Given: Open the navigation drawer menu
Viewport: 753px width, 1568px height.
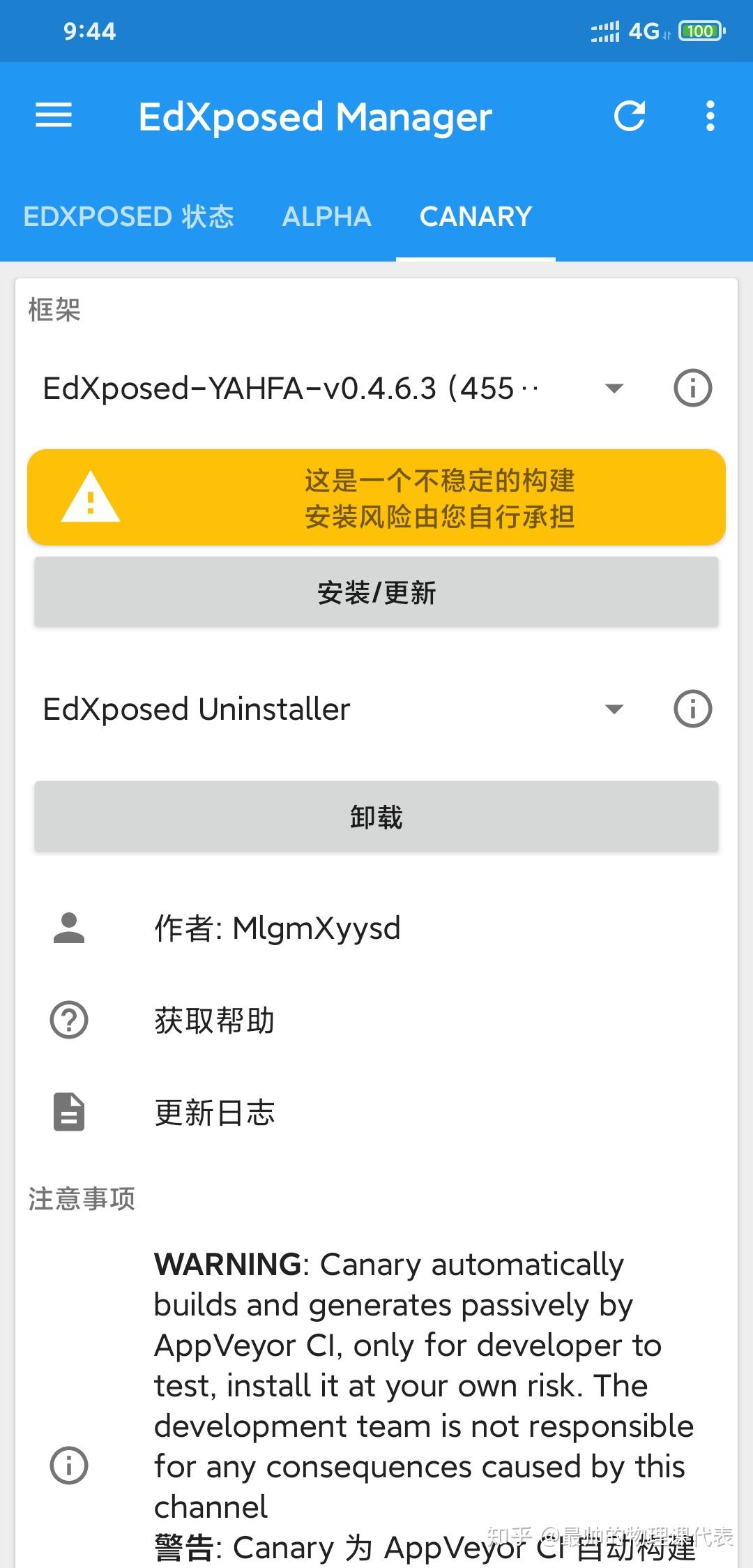Looking at the screenshot, I should click(x=53, y=116).
